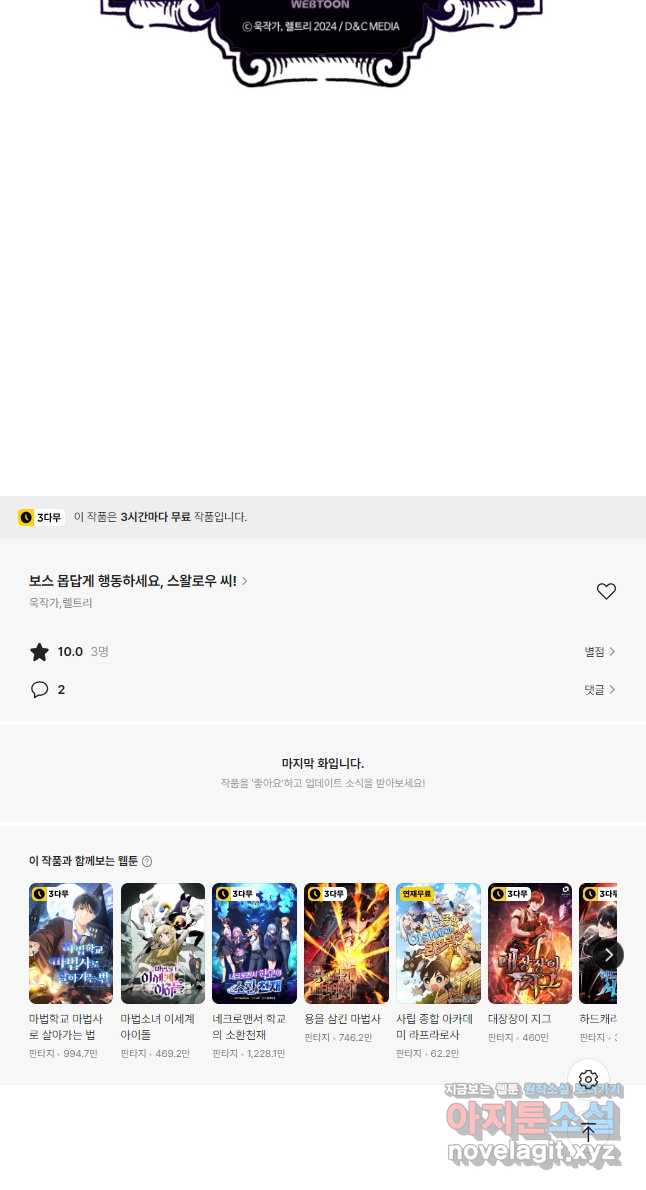Open the 별점 rating page
Image resolution: width=646 pixels, height=1190 pixels.
point(599,652)
